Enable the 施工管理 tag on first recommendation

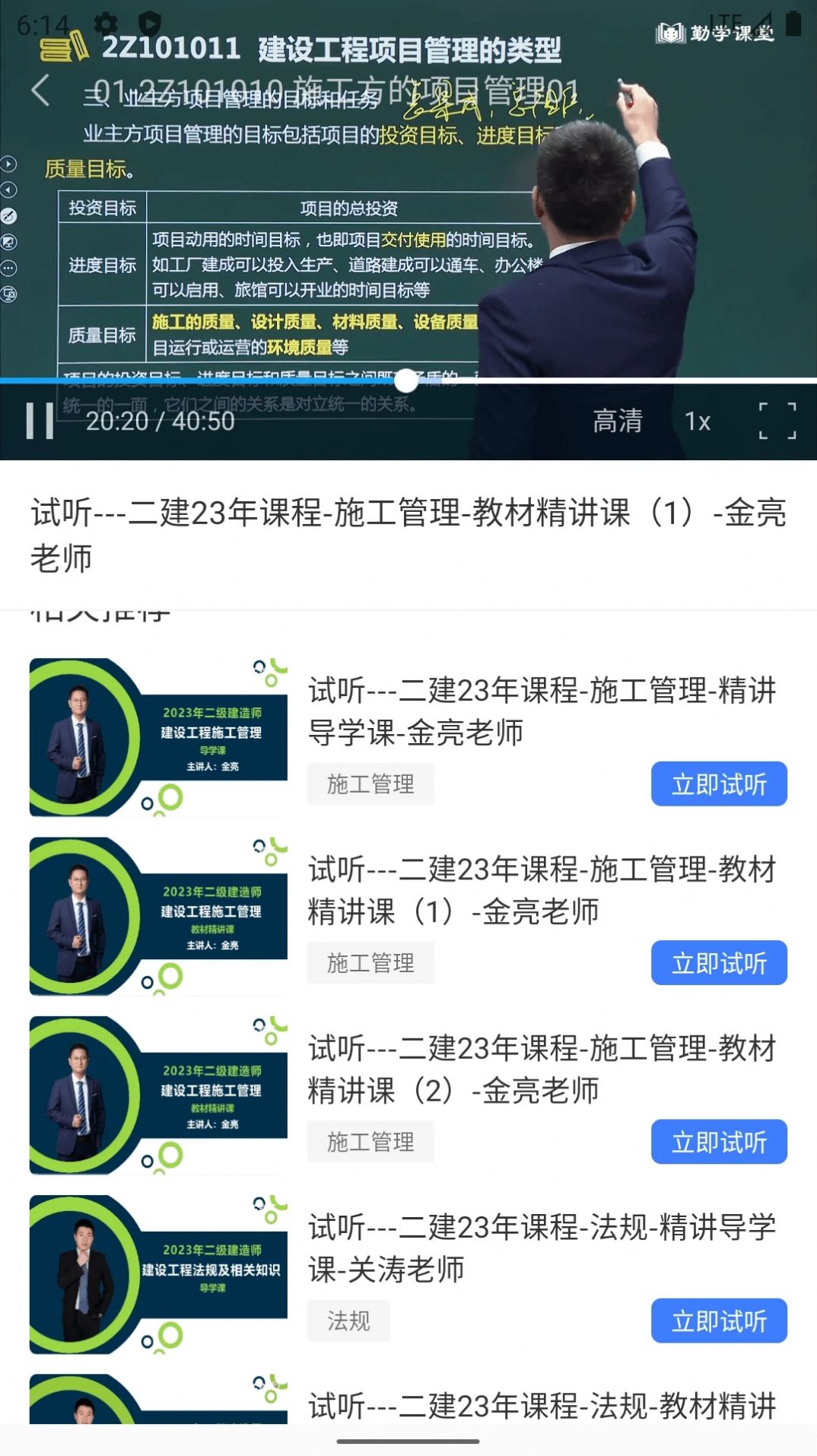[x=370, y=784]
